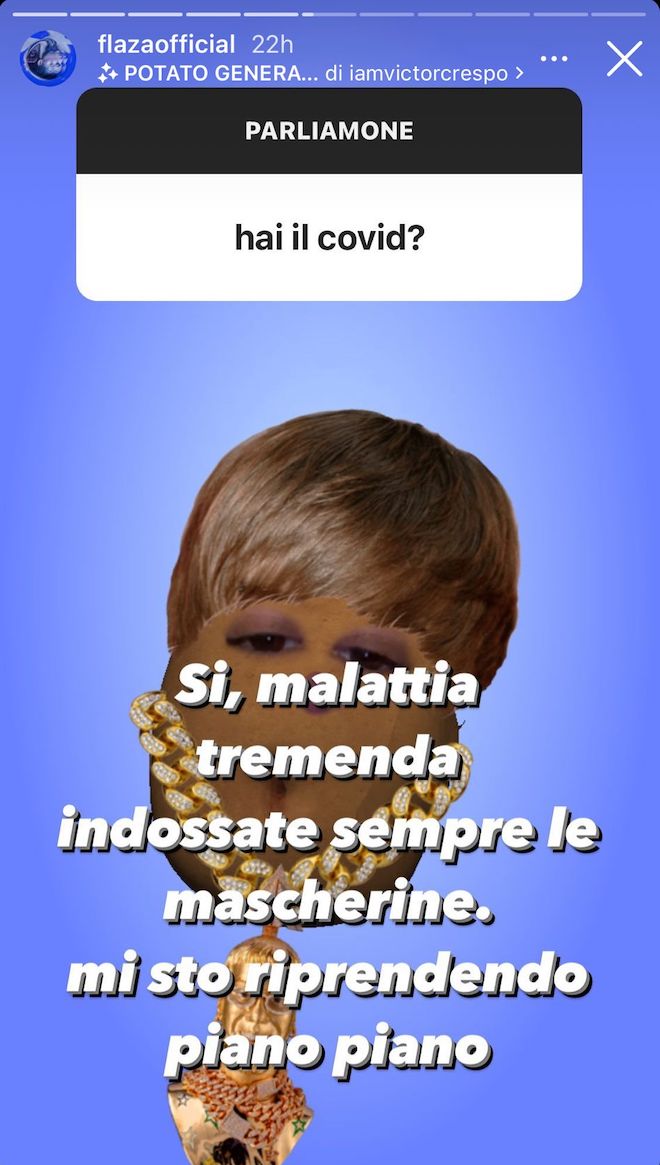Image resolution: width=660 pixels, height=1165 pixels.
Task: Close the story viewer
Action: pyautogui.click(x=624, y=59)
